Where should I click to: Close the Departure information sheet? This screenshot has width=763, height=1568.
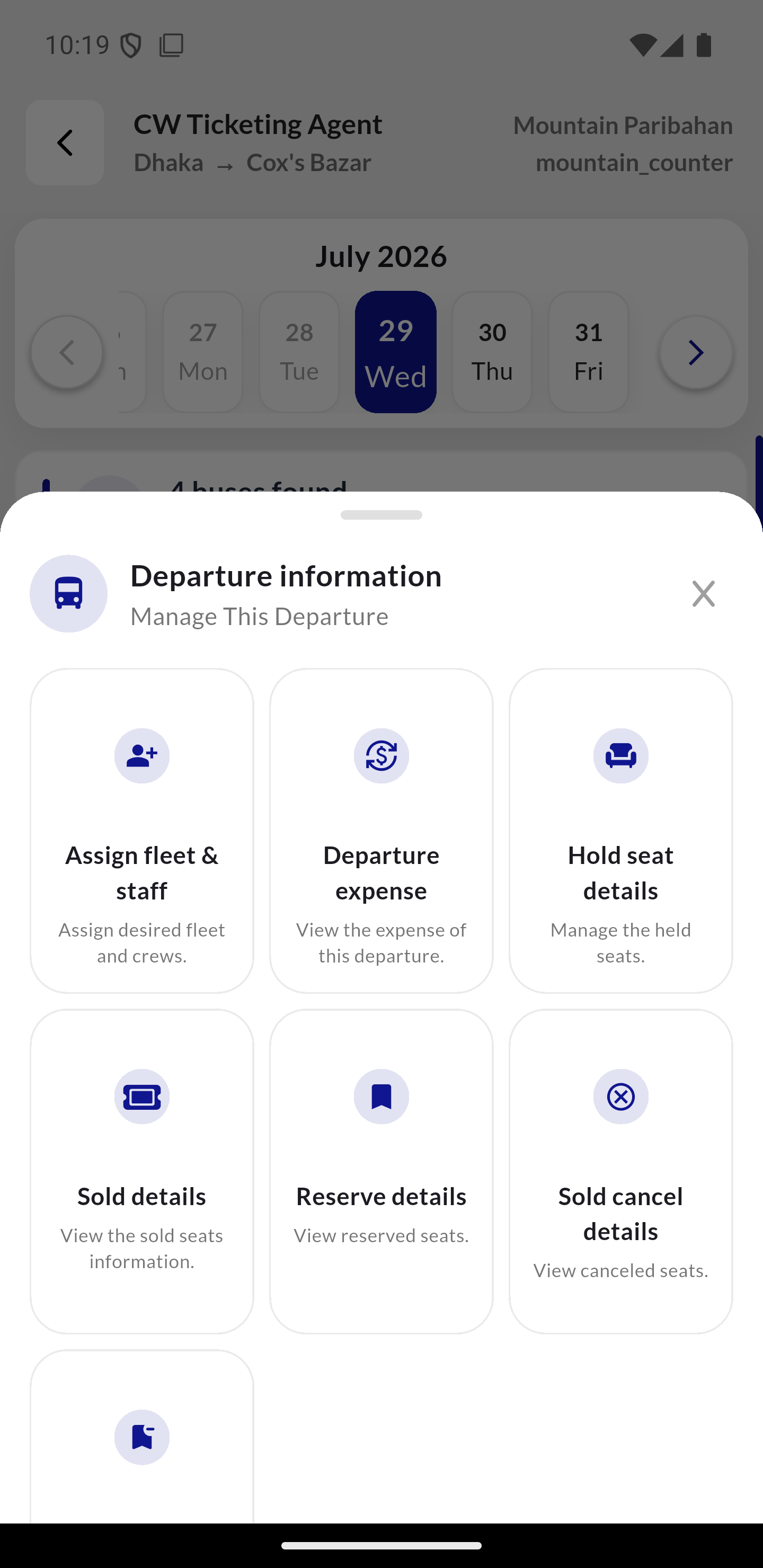pos(703,593)
